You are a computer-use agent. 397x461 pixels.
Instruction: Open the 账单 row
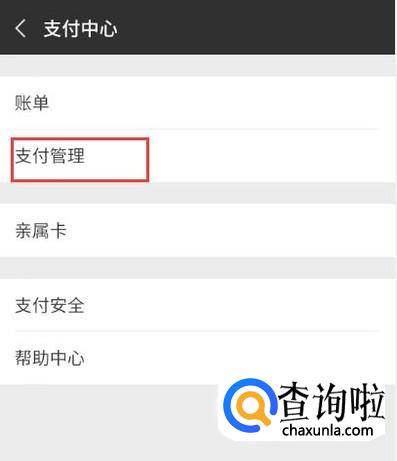pos(197,103)
